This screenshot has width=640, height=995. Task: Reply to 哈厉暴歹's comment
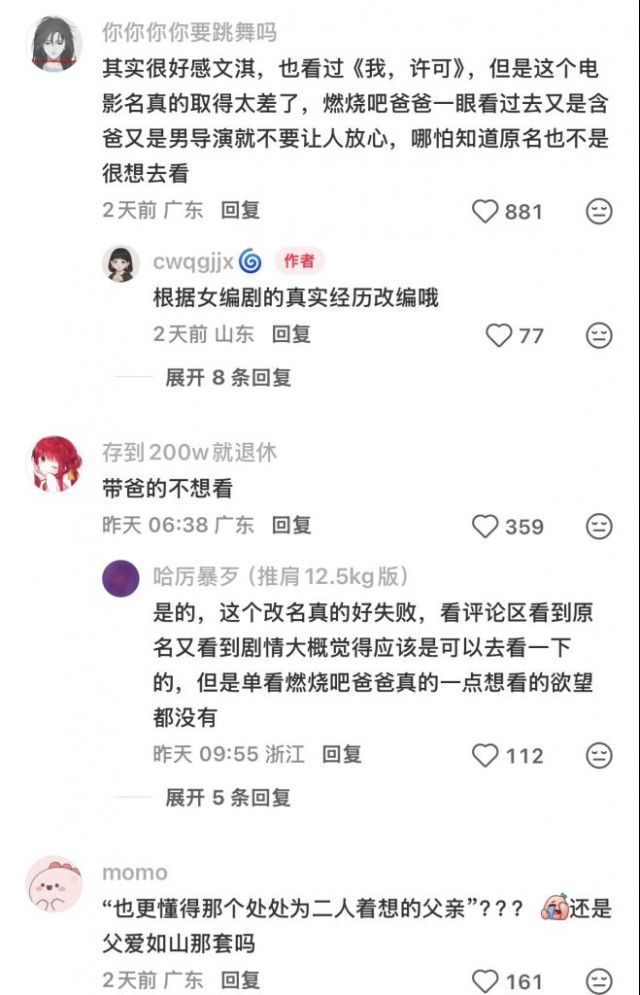pos(341,754)
